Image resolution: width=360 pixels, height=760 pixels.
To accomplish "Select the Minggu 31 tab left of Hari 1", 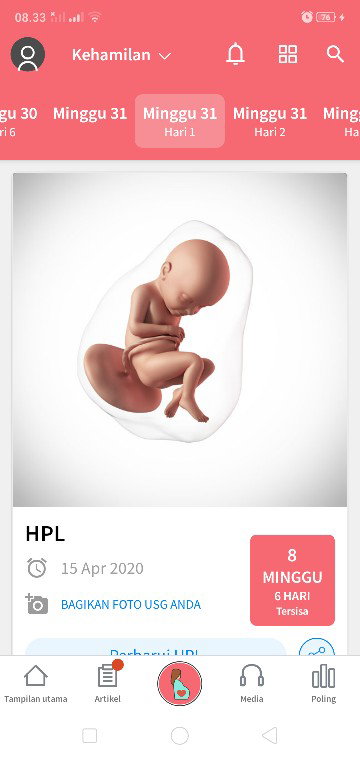I will [x=90, y=114].
